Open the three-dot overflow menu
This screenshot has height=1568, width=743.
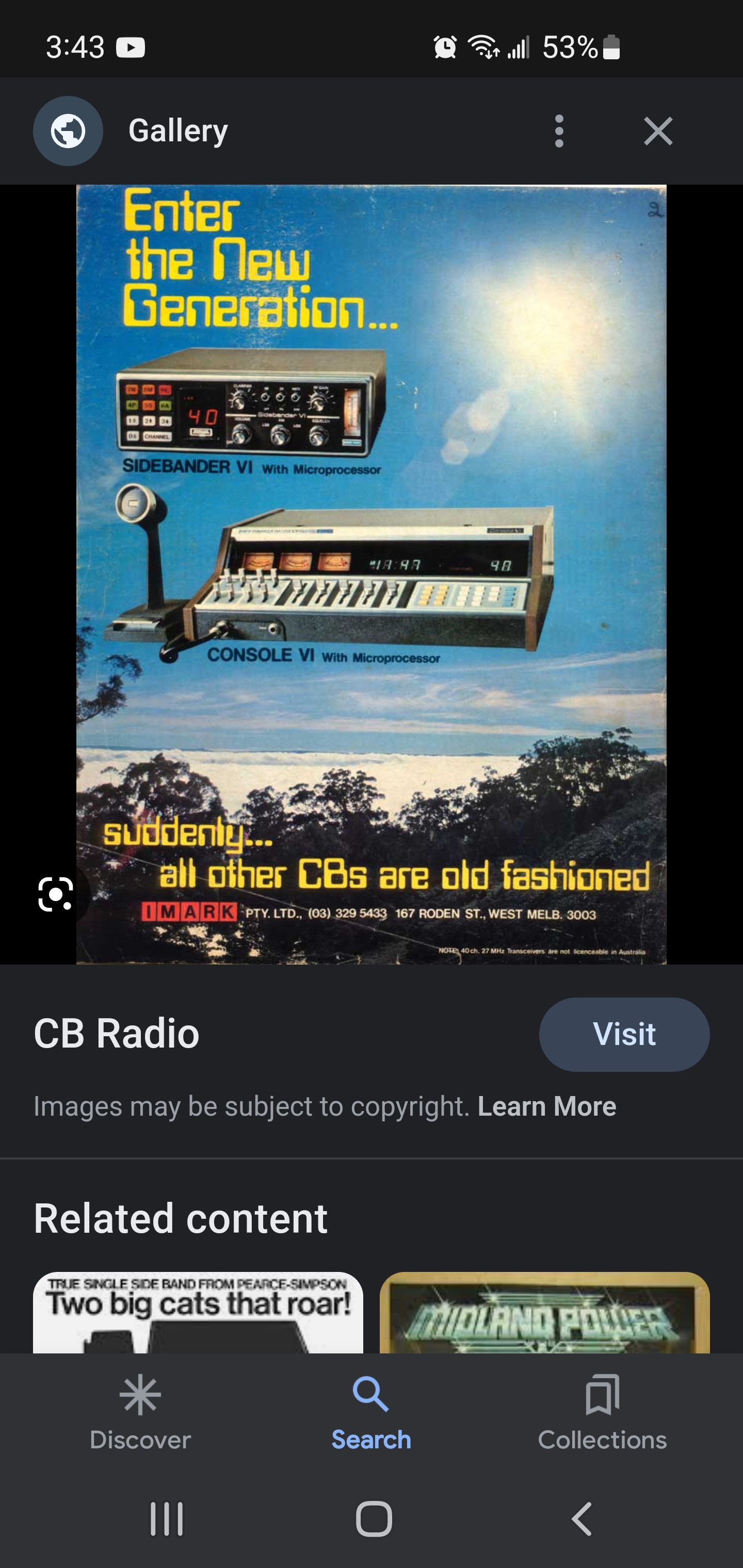coord(559,131)
